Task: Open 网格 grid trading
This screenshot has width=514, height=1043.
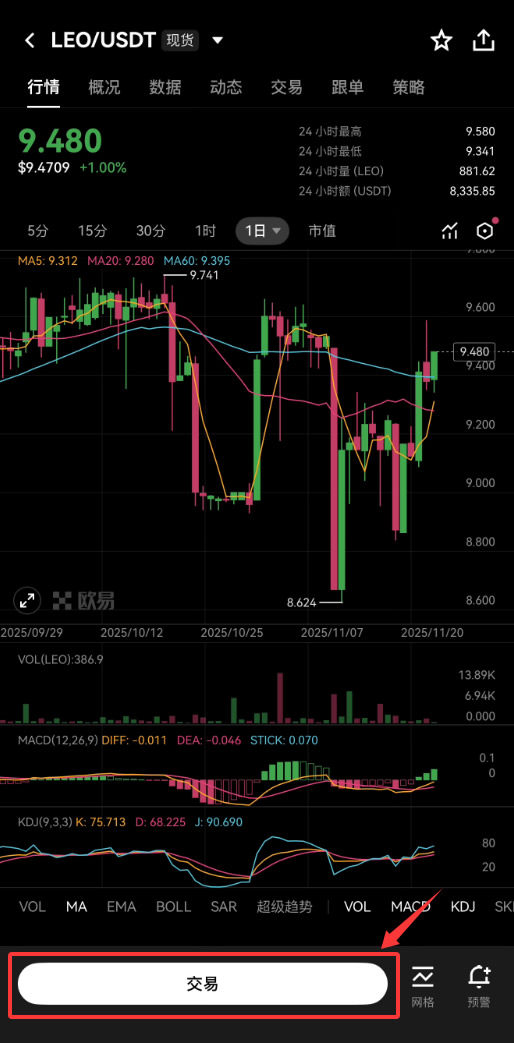Action: (422, 986)
